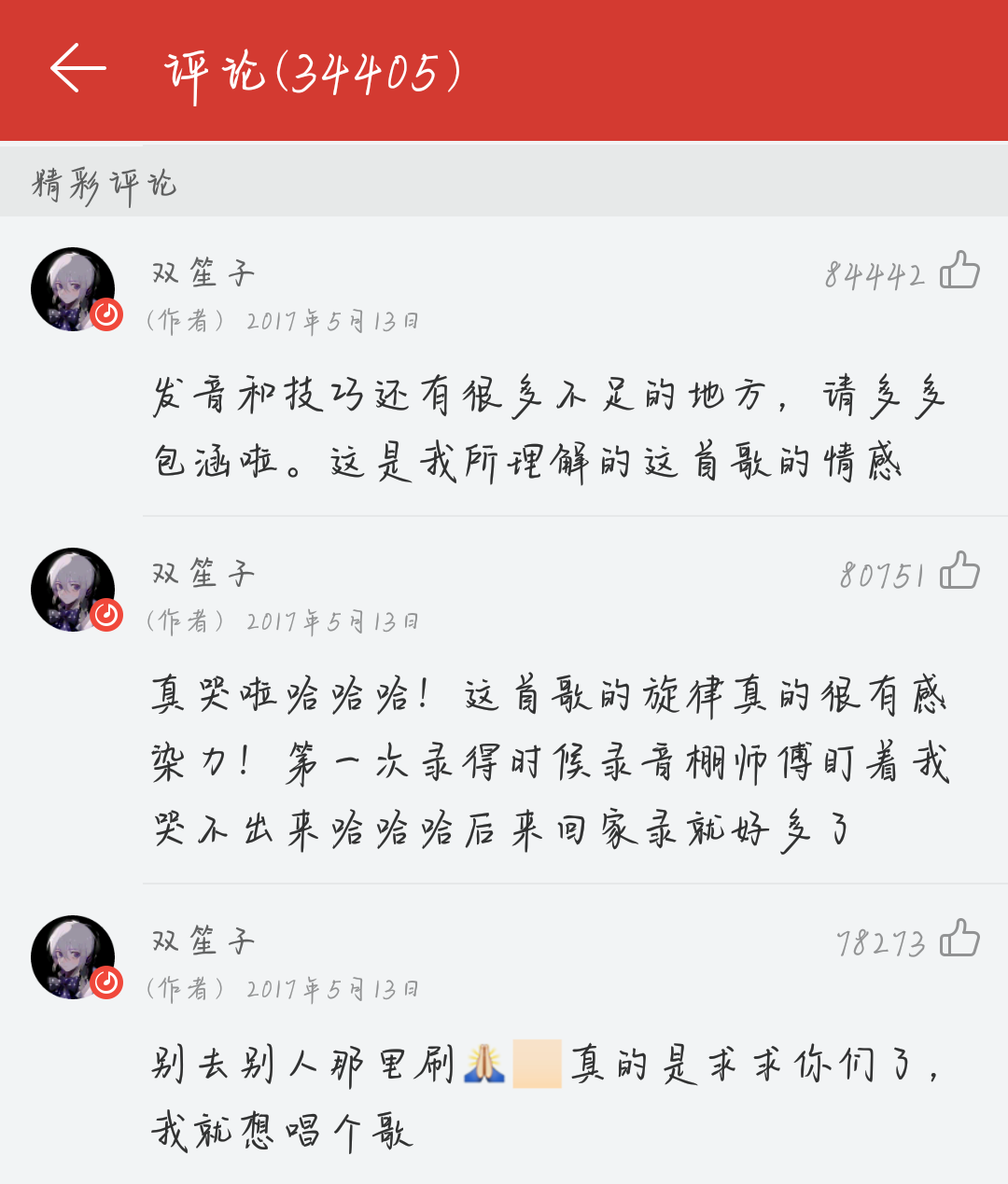Like the comment with 84442 likes
1008x1184 pixels.
pos(959,272)
